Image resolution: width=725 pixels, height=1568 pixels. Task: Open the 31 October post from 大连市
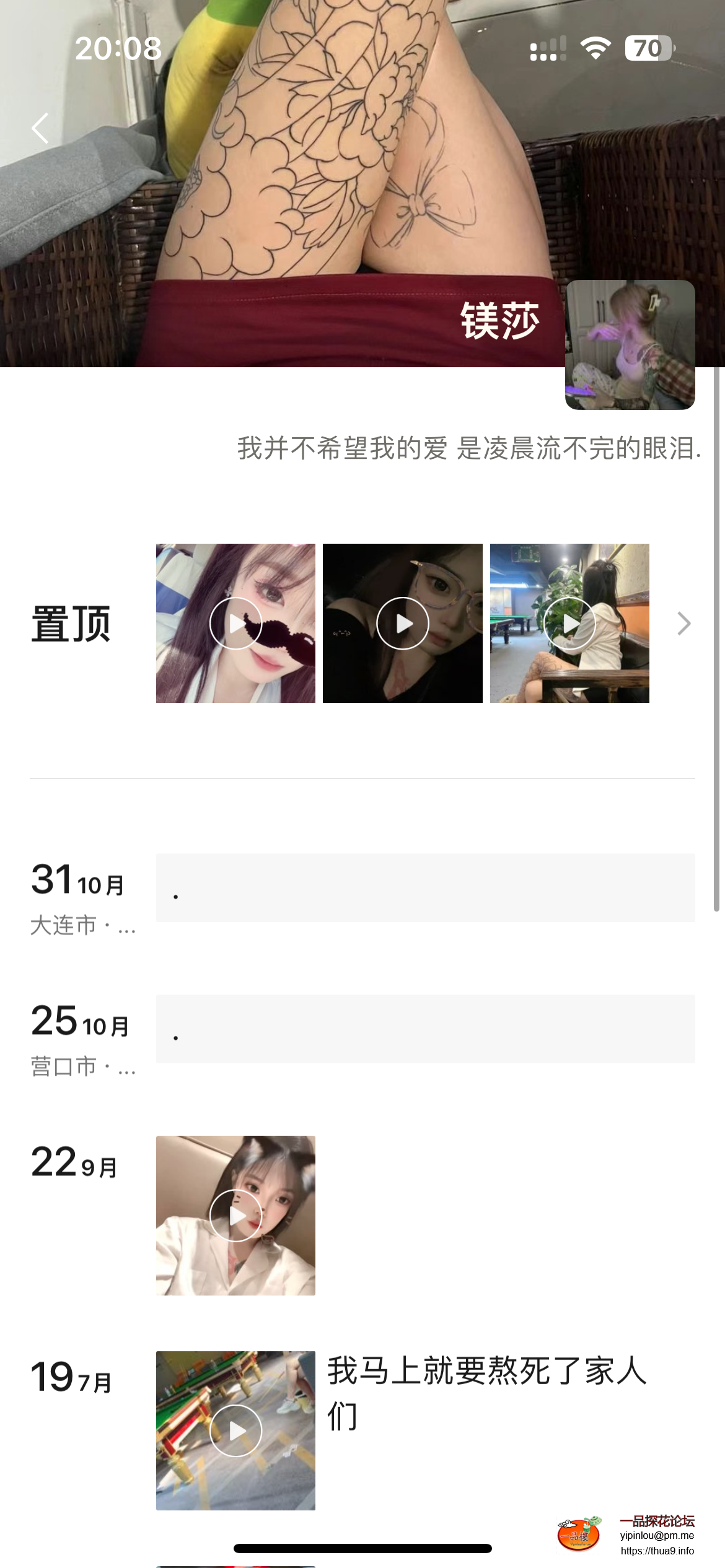coord(425,887)
